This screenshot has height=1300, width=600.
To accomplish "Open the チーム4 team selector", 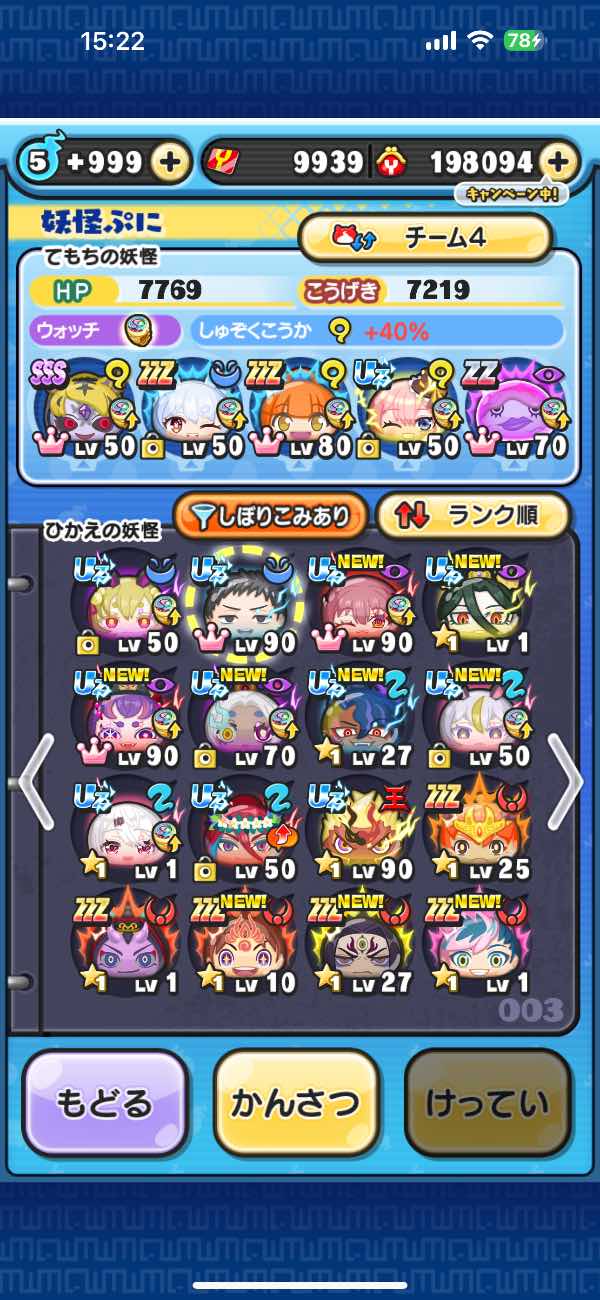I will coord(425,237).
